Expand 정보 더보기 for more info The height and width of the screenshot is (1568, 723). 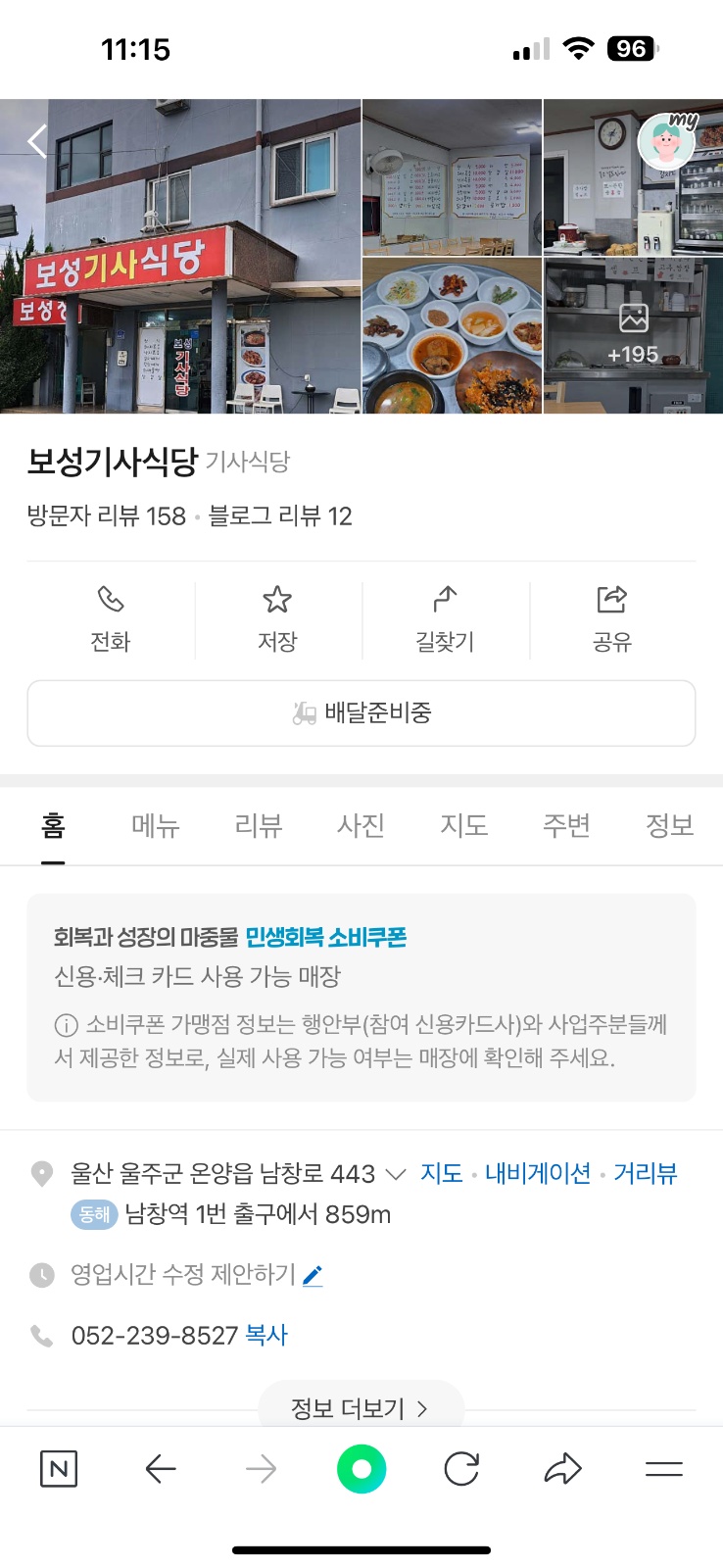pos(361,1407)
